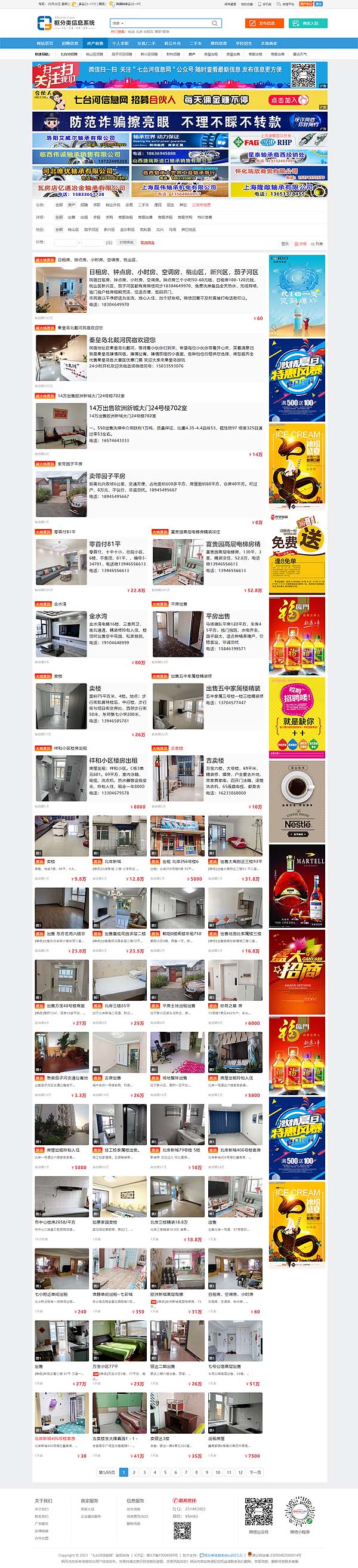Switch to 网站首页 navigation tab
This screenshot has width=358, height=1568.
(x=45, y=43)
